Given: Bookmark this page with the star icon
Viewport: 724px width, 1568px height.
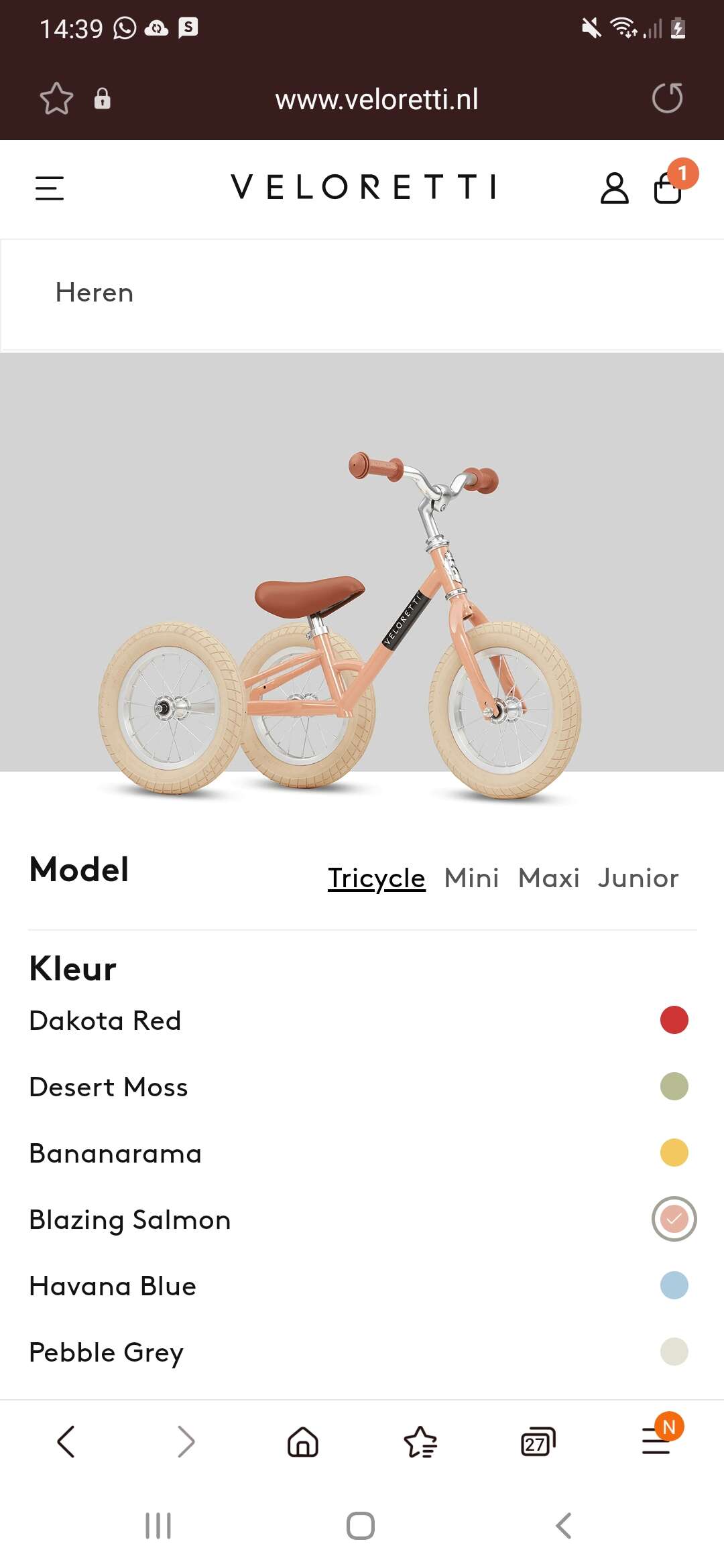Looking at the screenshot, I should tap(56, 99).
